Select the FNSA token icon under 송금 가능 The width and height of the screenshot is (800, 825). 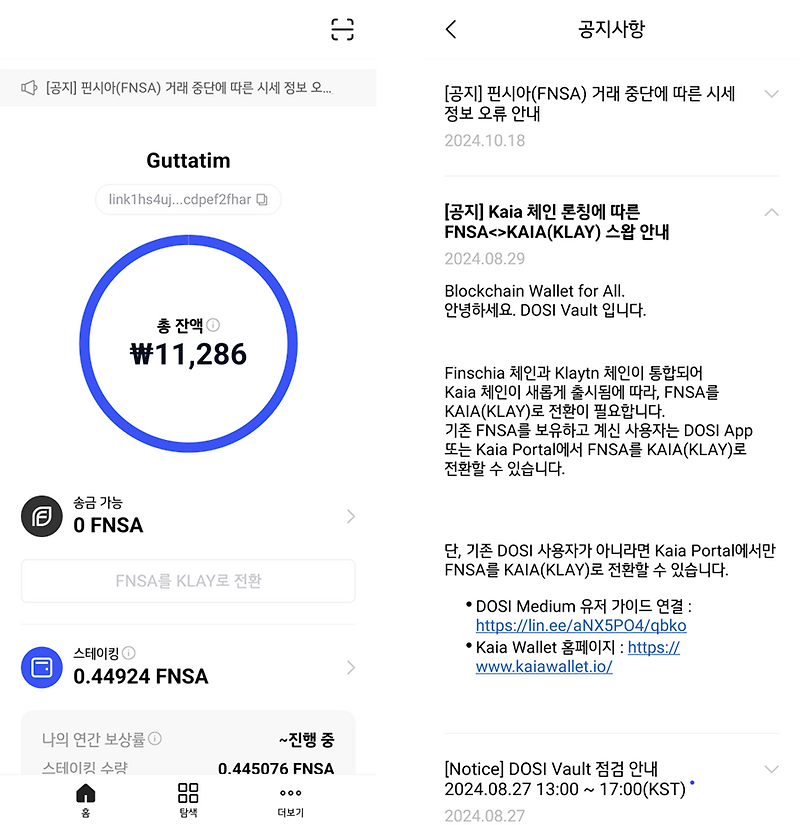[x=41, y=515]
